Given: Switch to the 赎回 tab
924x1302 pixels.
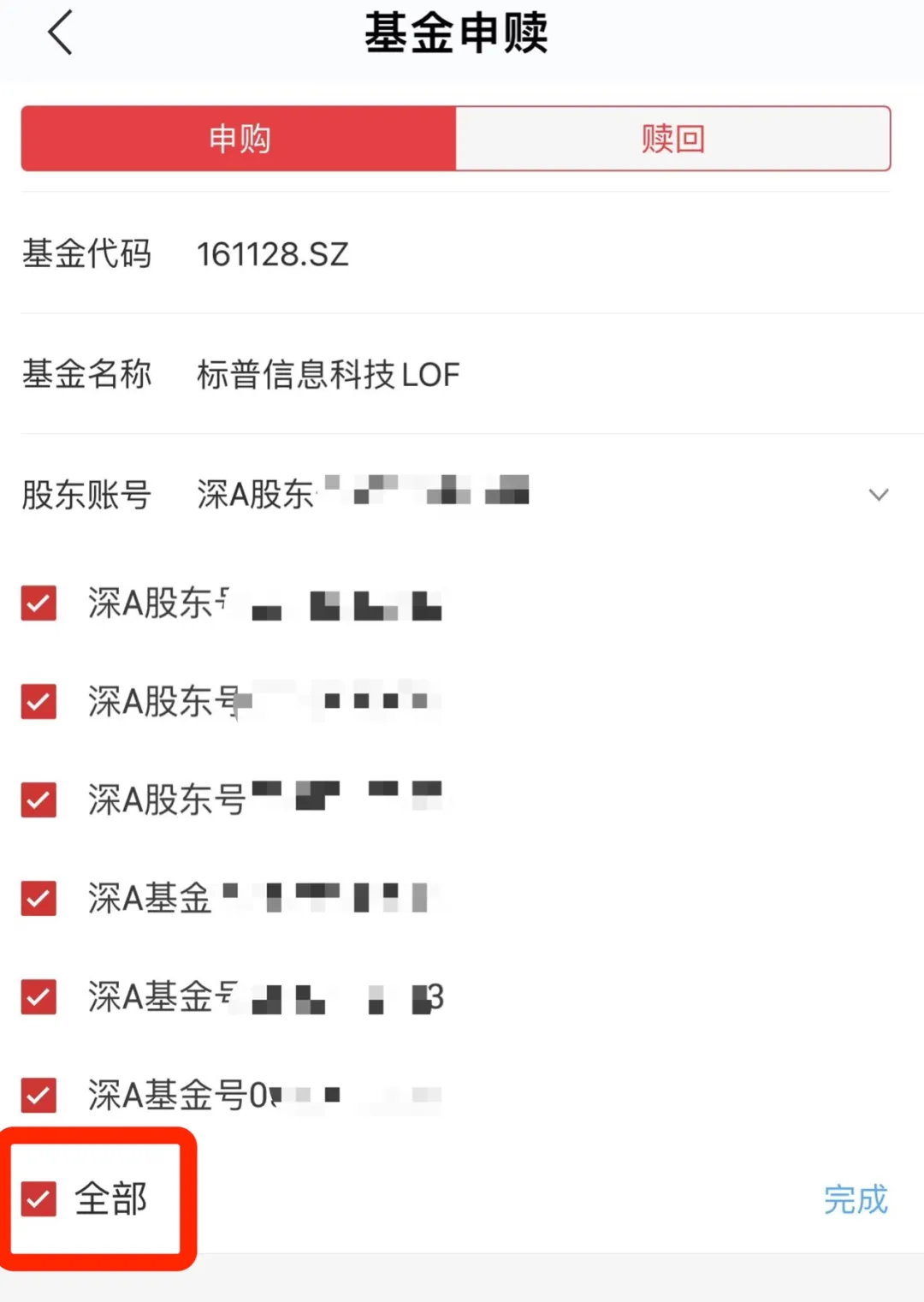Looking at the screenshot, I should (673, 139).
